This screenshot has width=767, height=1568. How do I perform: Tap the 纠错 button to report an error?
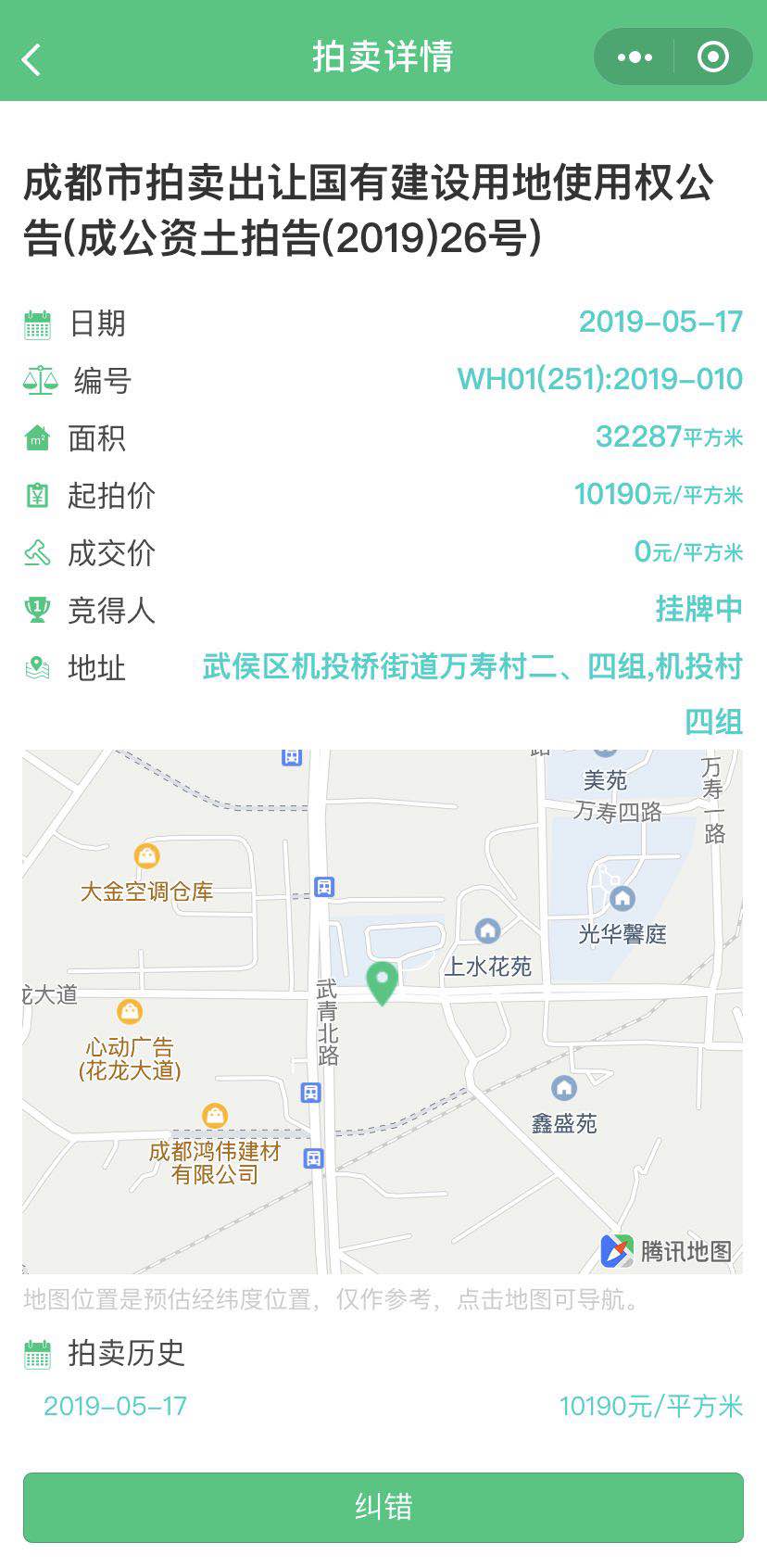pos(383,1508)
